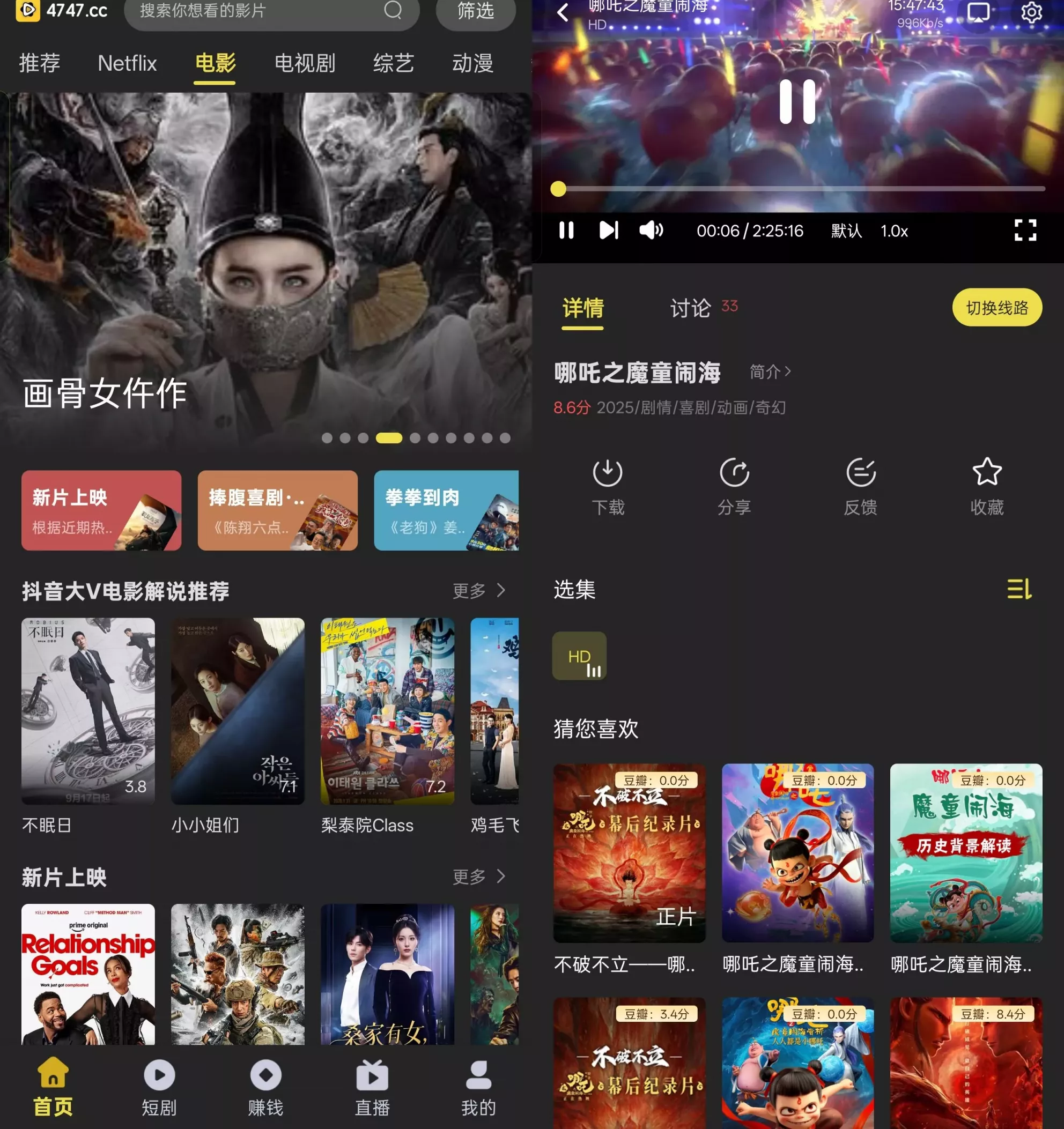1064x1129 pixels.
Task: Cast the video to another screen
Action: [978, 12]
